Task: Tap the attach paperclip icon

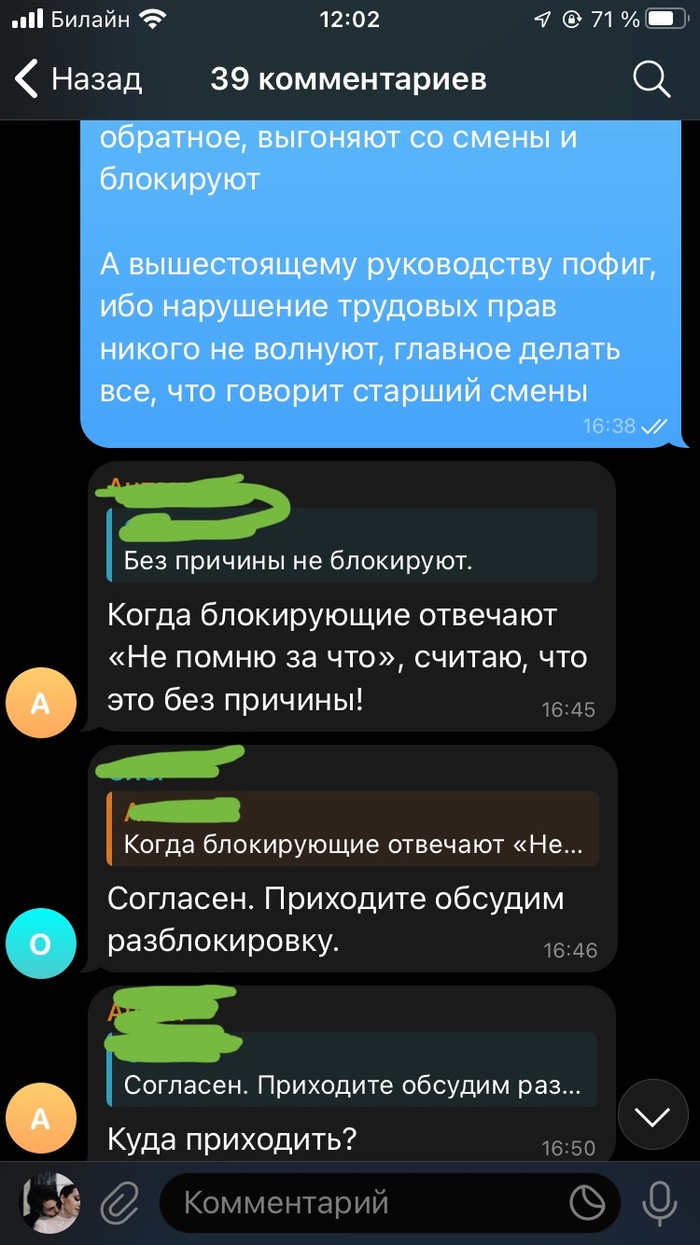Action: tap(119, 1203)
